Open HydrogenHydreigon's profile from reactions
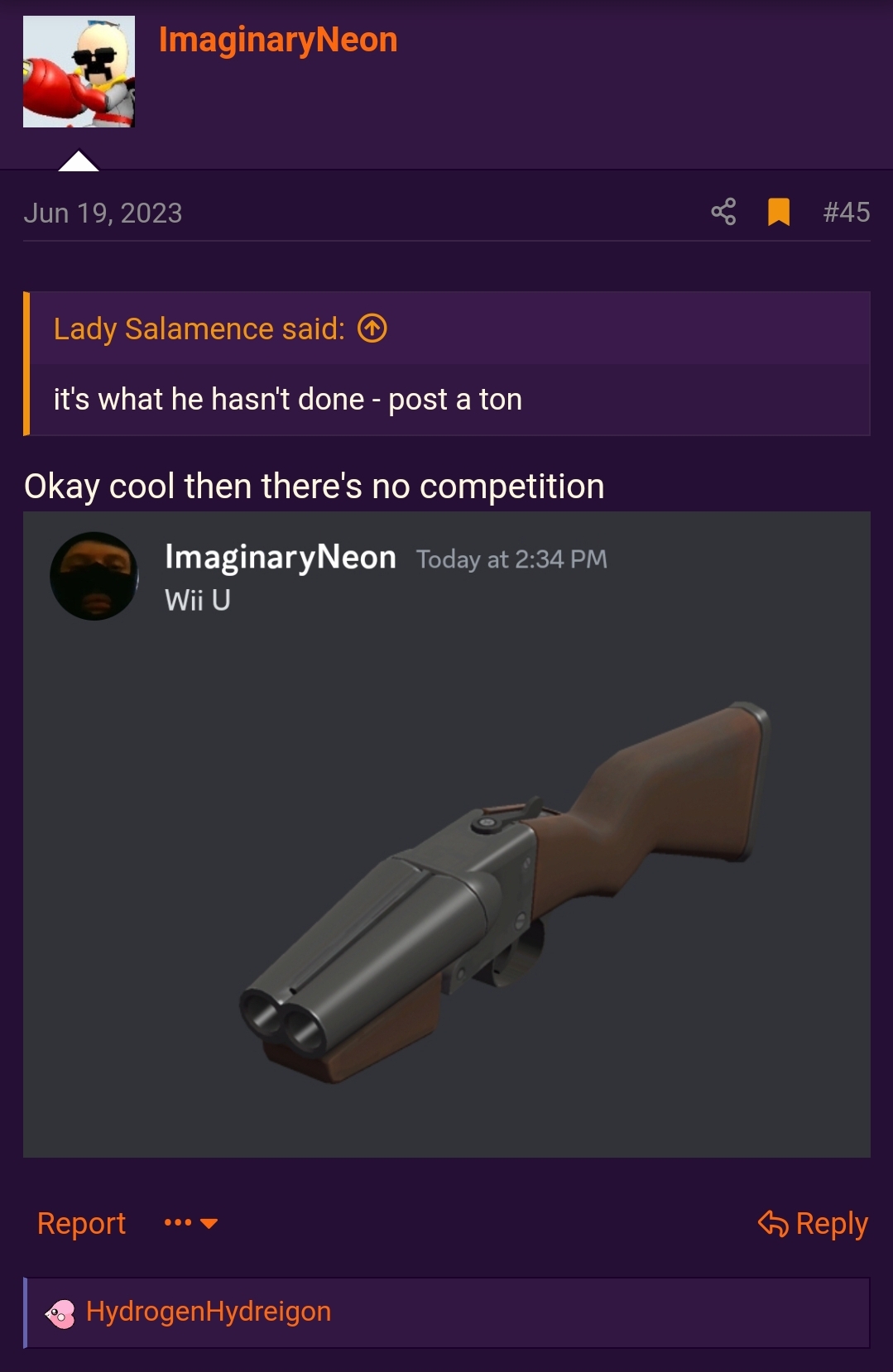The height and width of the screenshot is (1372, 893). pos(208,1312)
